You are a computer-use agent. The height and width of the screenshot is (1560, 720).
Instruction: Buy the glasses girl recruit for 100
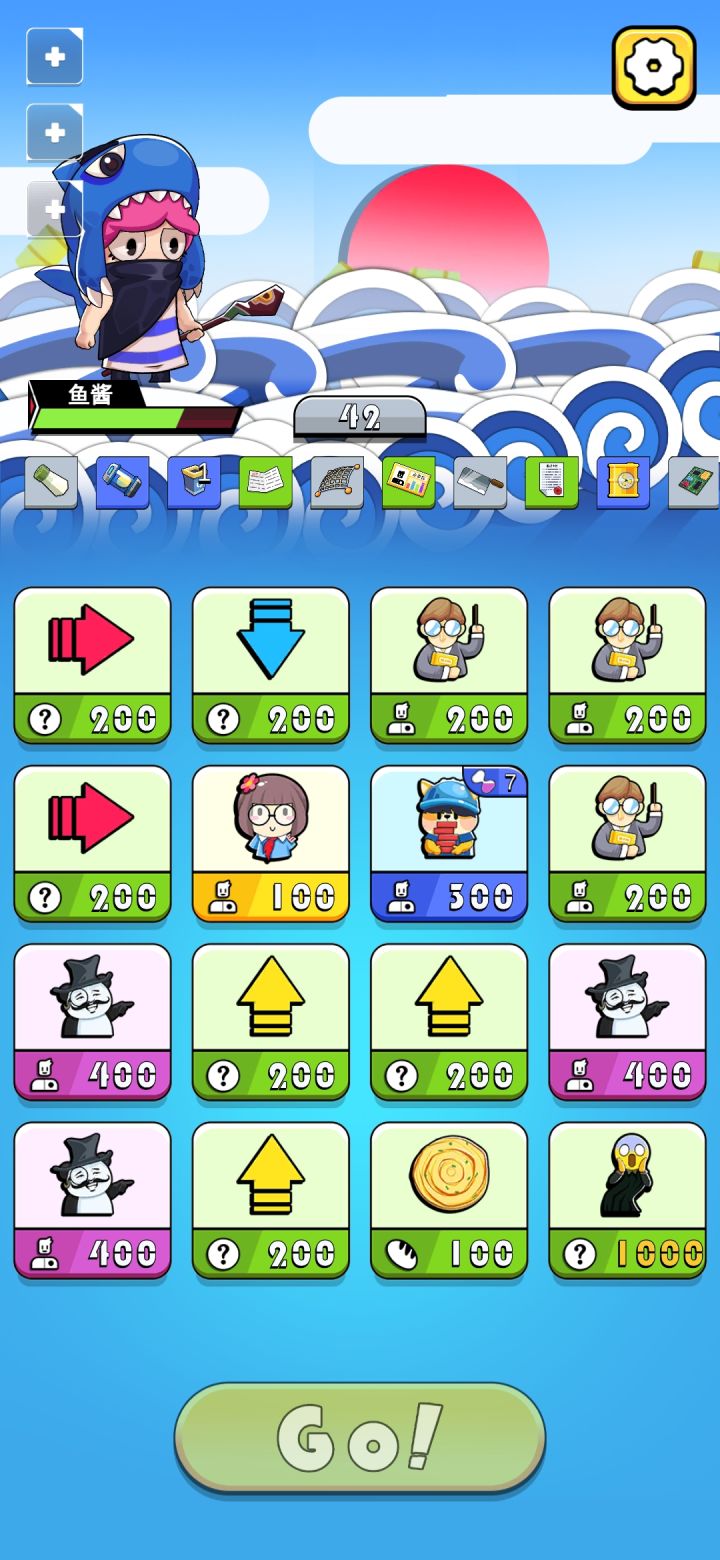click(x=270, y=840)
